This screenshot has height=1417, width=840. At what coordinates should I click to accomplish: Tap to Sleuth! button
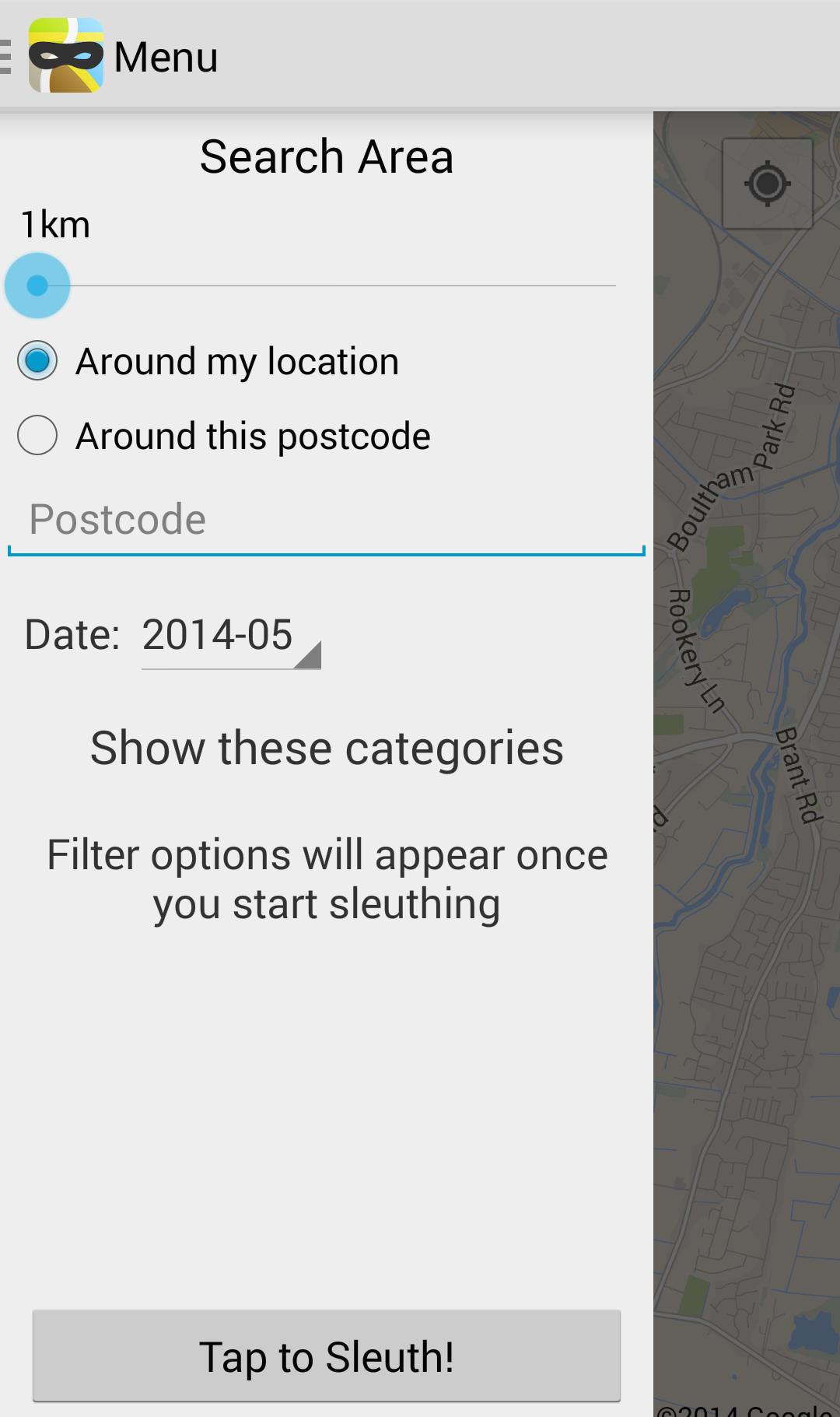point(327,1356)
